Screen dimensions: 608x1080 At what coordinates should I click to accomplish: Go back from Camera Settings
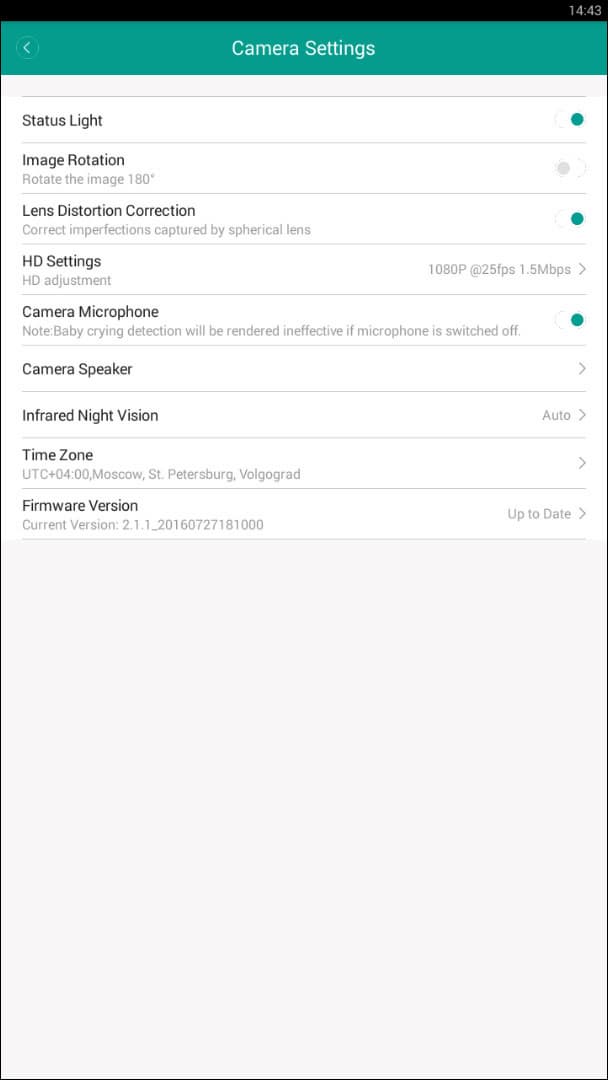(27, 48)
